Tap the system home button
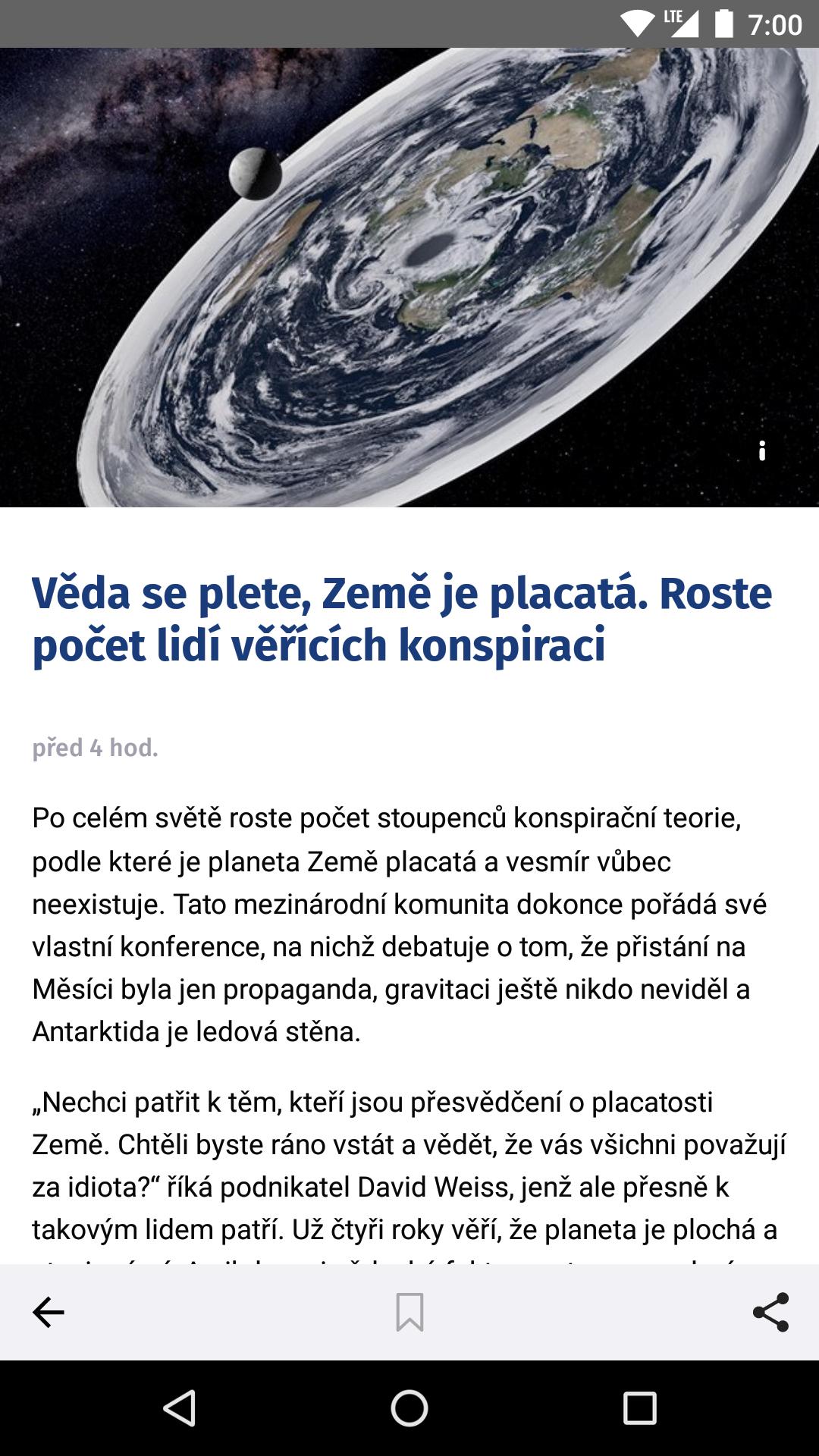This screenshot has width=819, height=1456. 409,1408
